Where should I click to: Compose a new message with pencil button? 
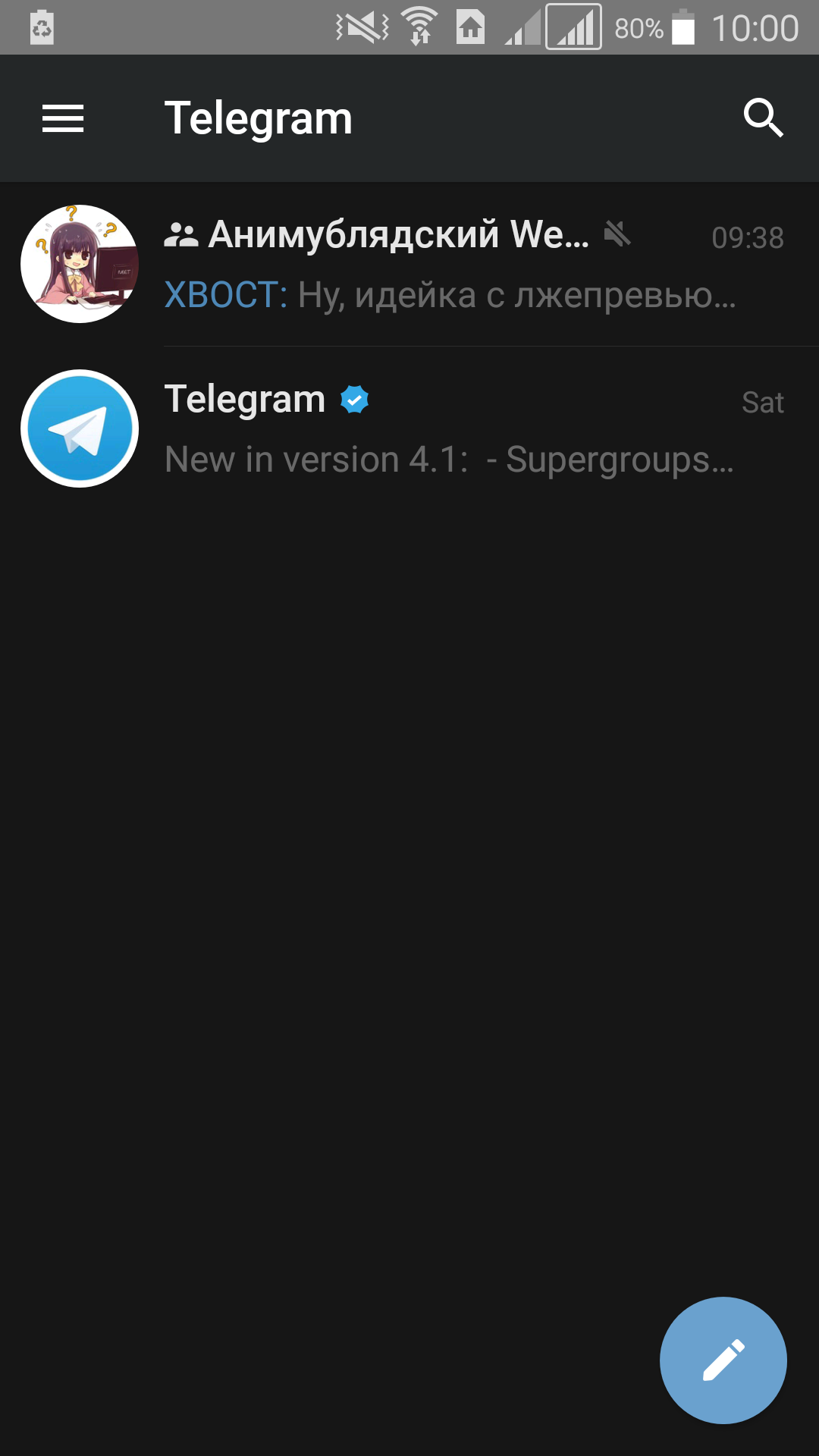pyautogui.click(x=723, y=1360)
